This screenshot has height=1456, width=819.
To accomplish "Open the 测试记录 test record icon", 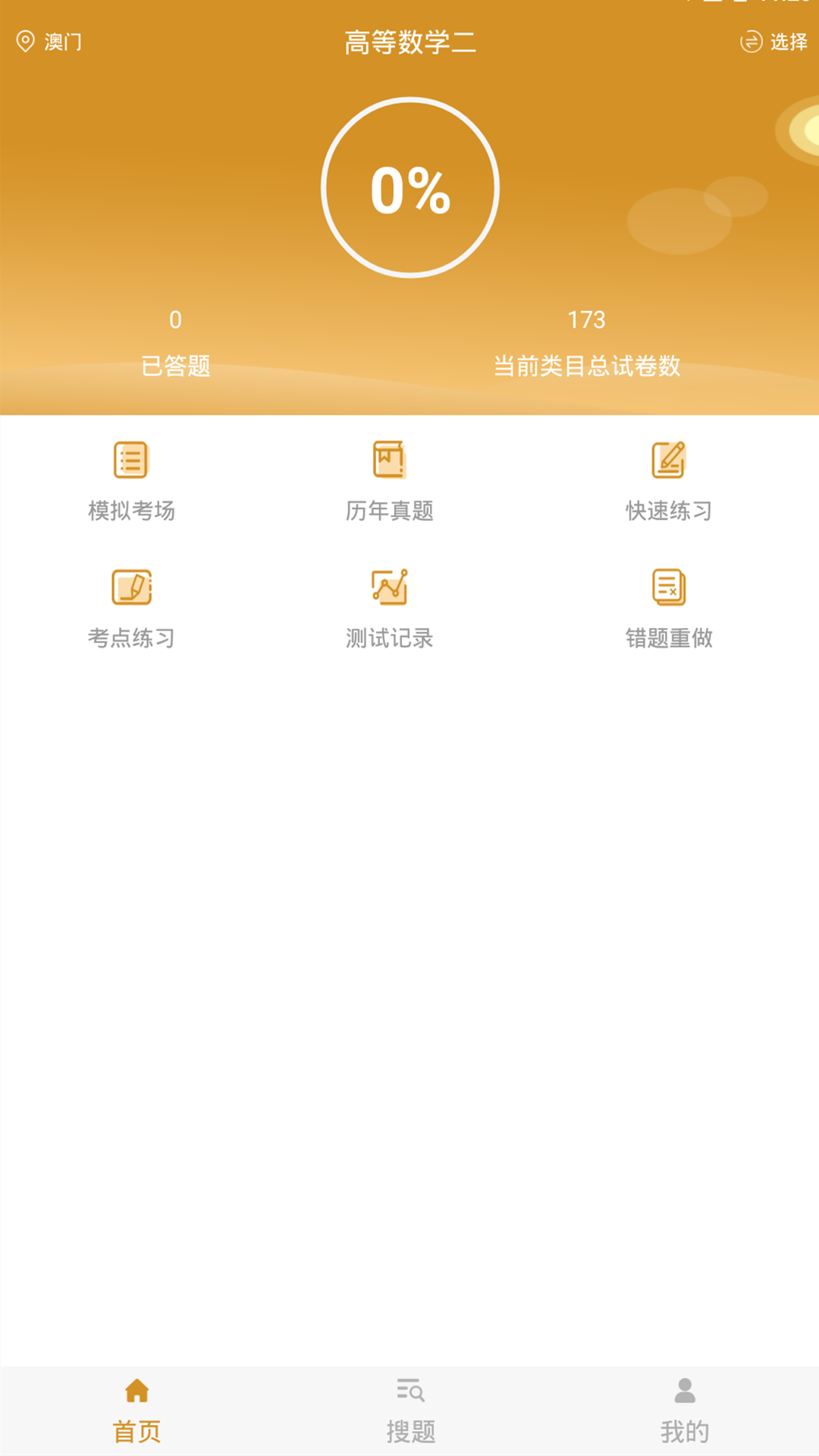I will (x=389, y=588).
